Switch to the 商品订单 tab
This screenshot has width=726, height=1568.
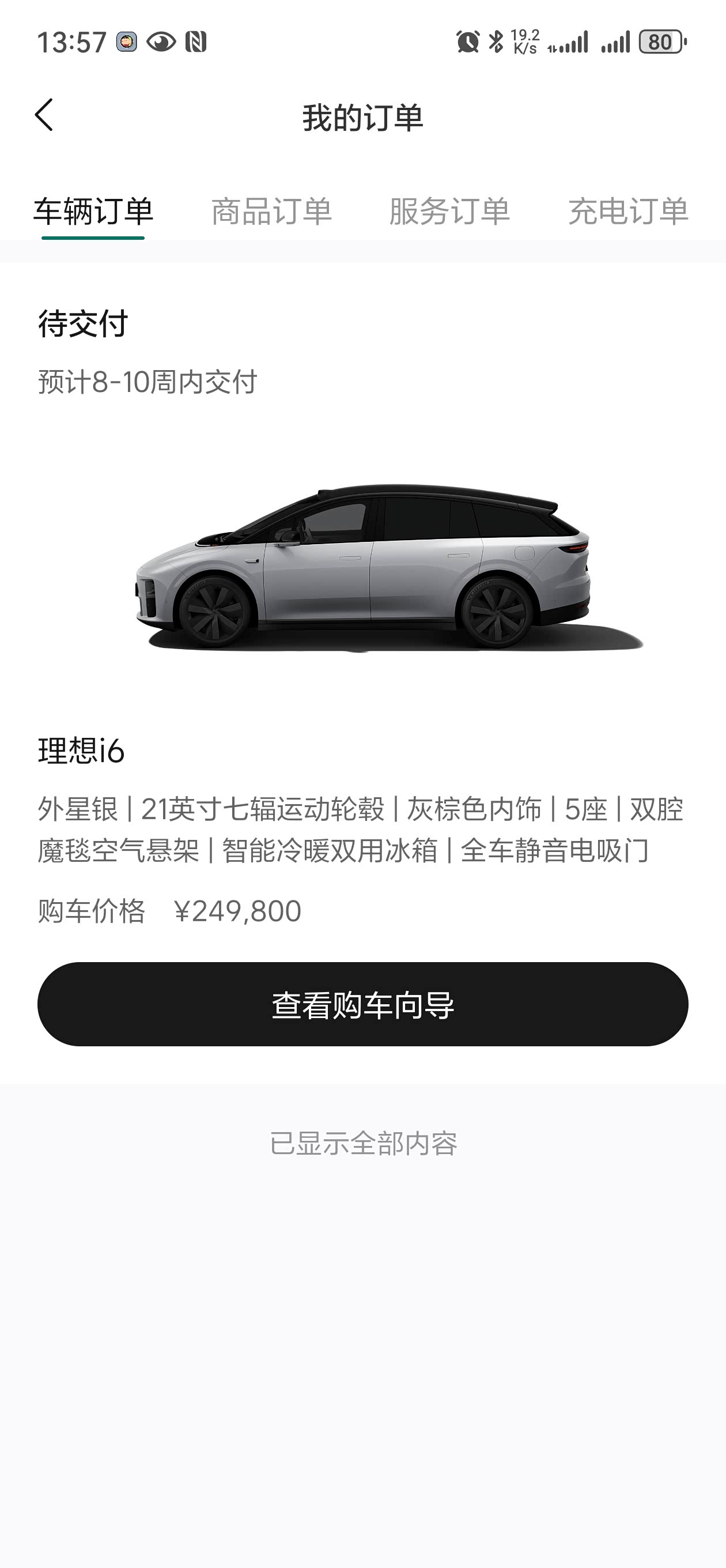point(272,212)
